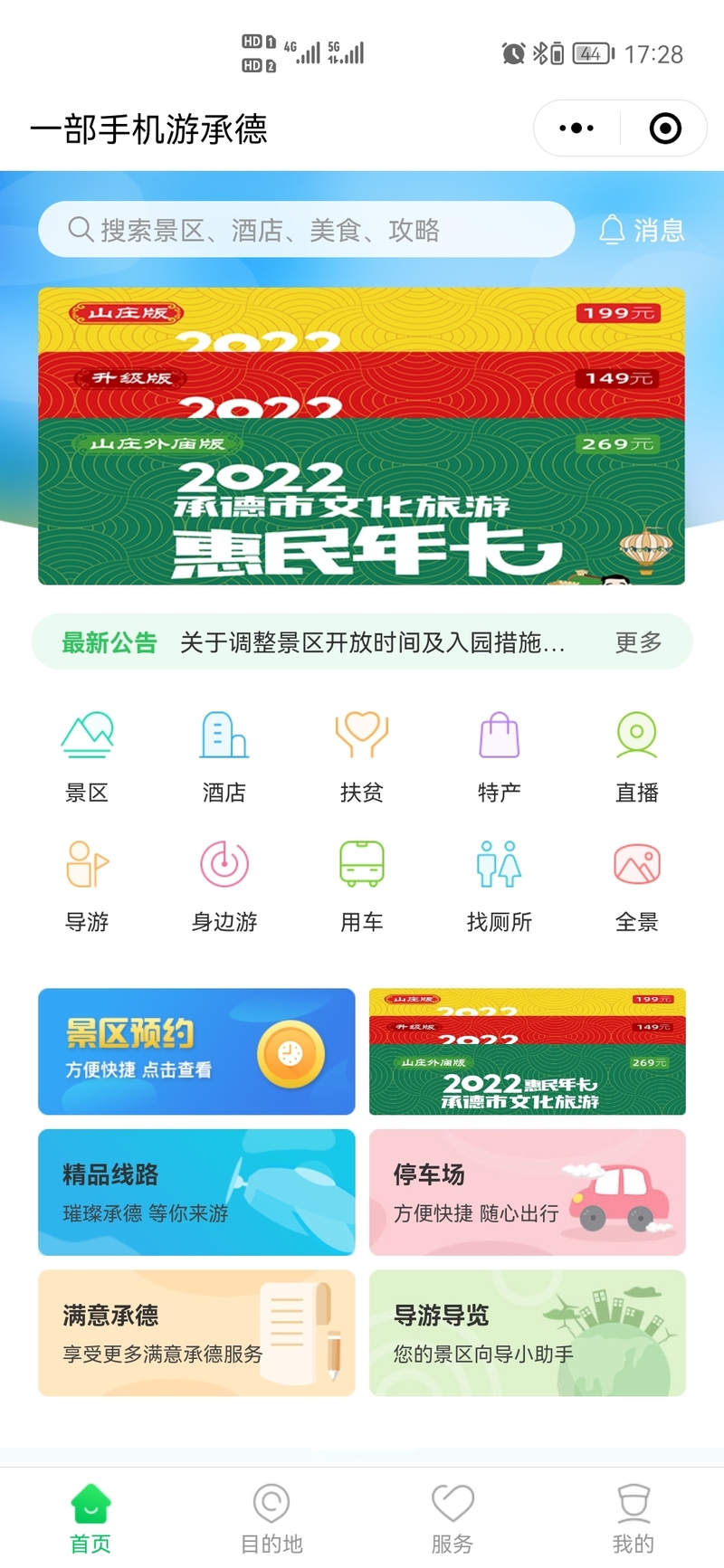Open the mini program more-options menu
This screenshot has width=724, height=1568.
pyautogui.click(x=576, y=128)
